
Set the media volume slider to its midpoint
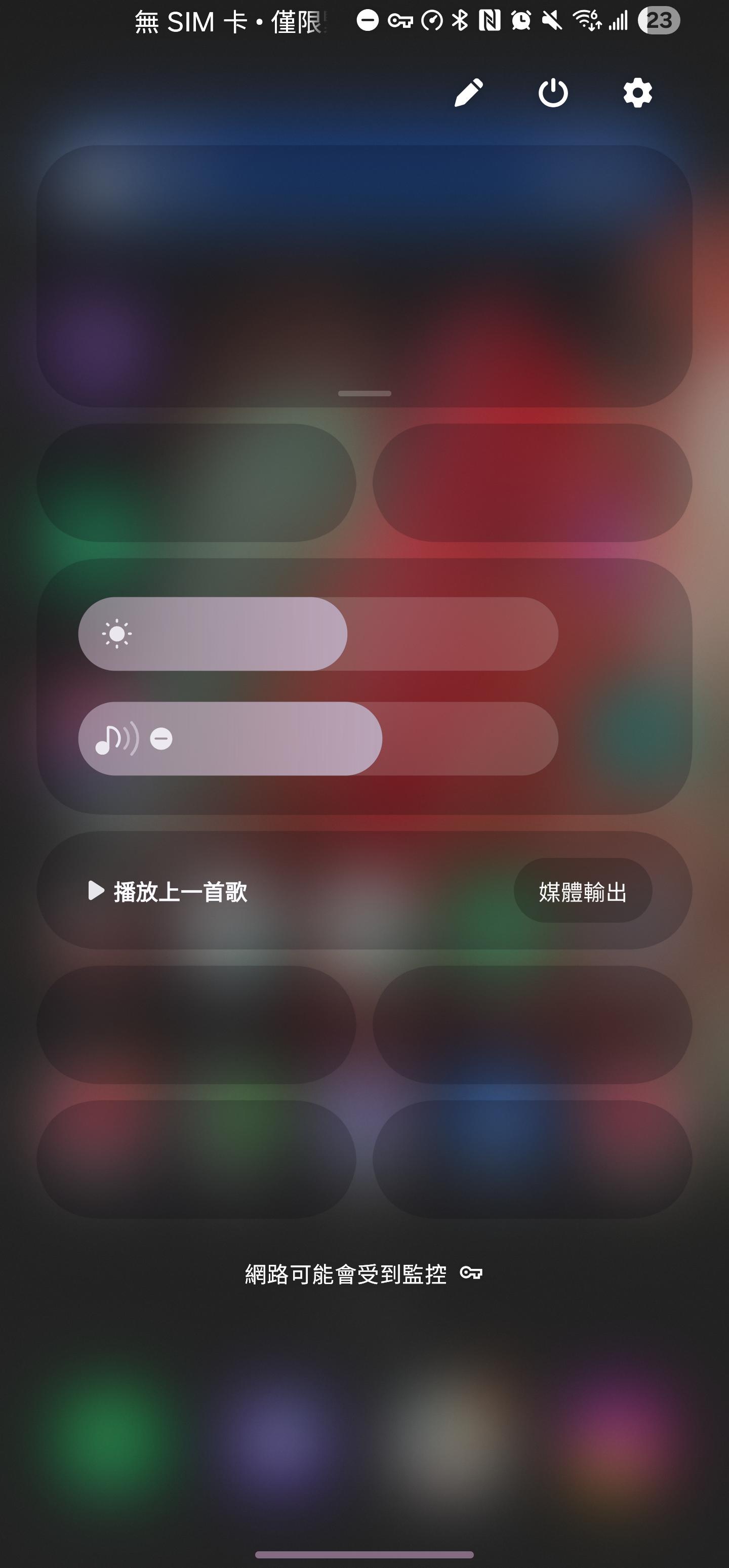(x=318, y=738)
